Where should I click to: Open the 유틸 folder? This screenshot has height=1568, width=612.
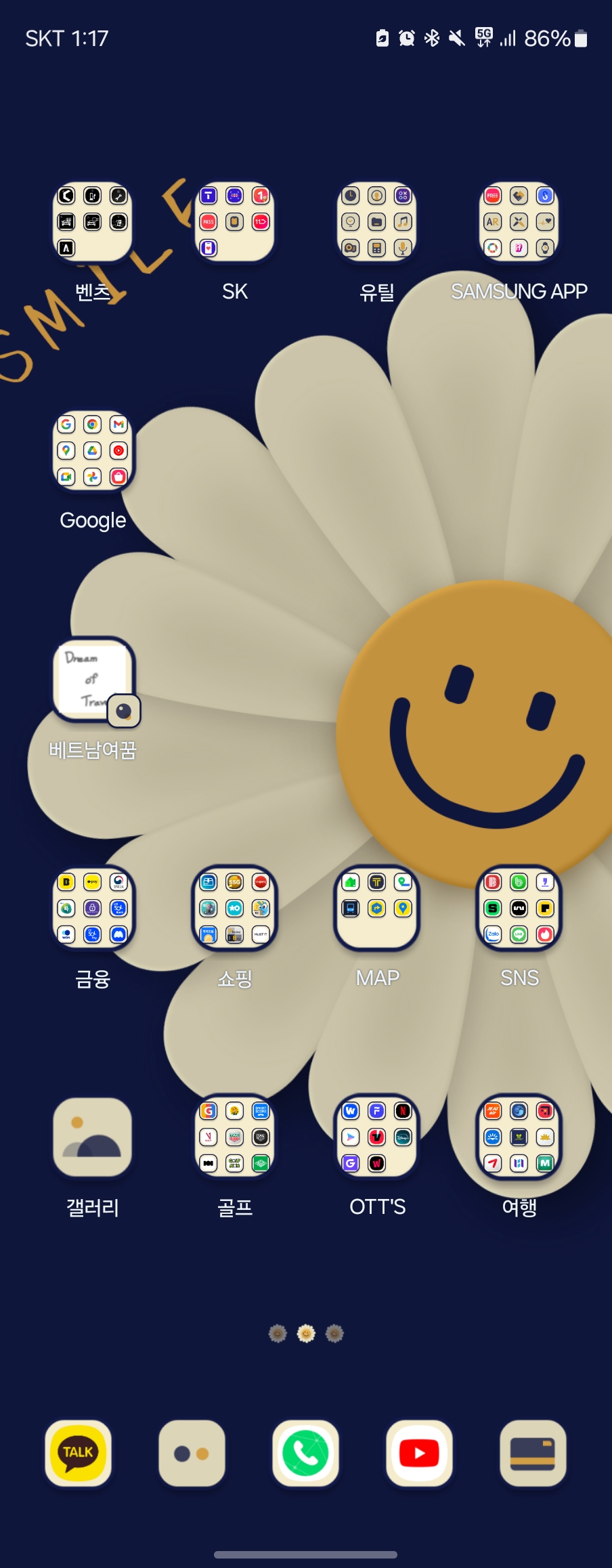click(x=377, y=222)
